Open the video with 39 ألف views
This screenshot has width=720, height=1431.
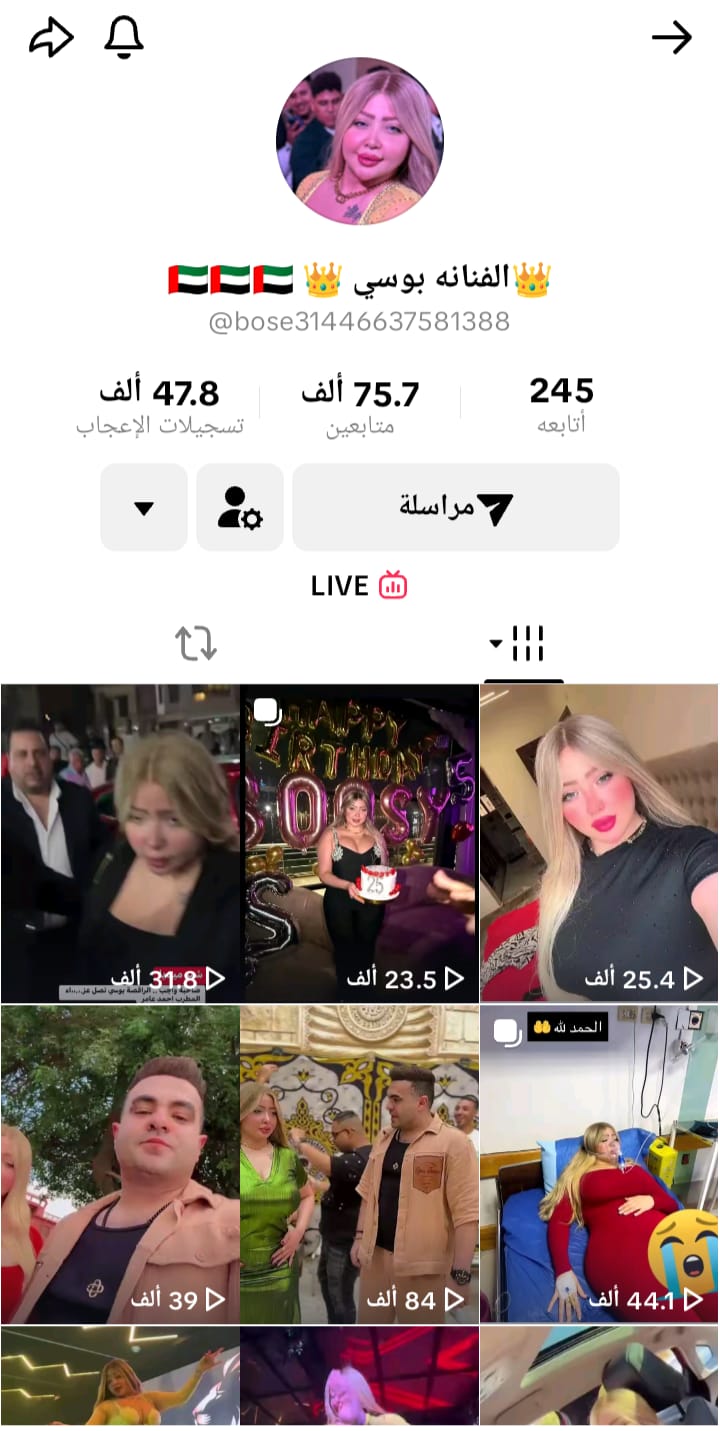[x=120, y=1163]
